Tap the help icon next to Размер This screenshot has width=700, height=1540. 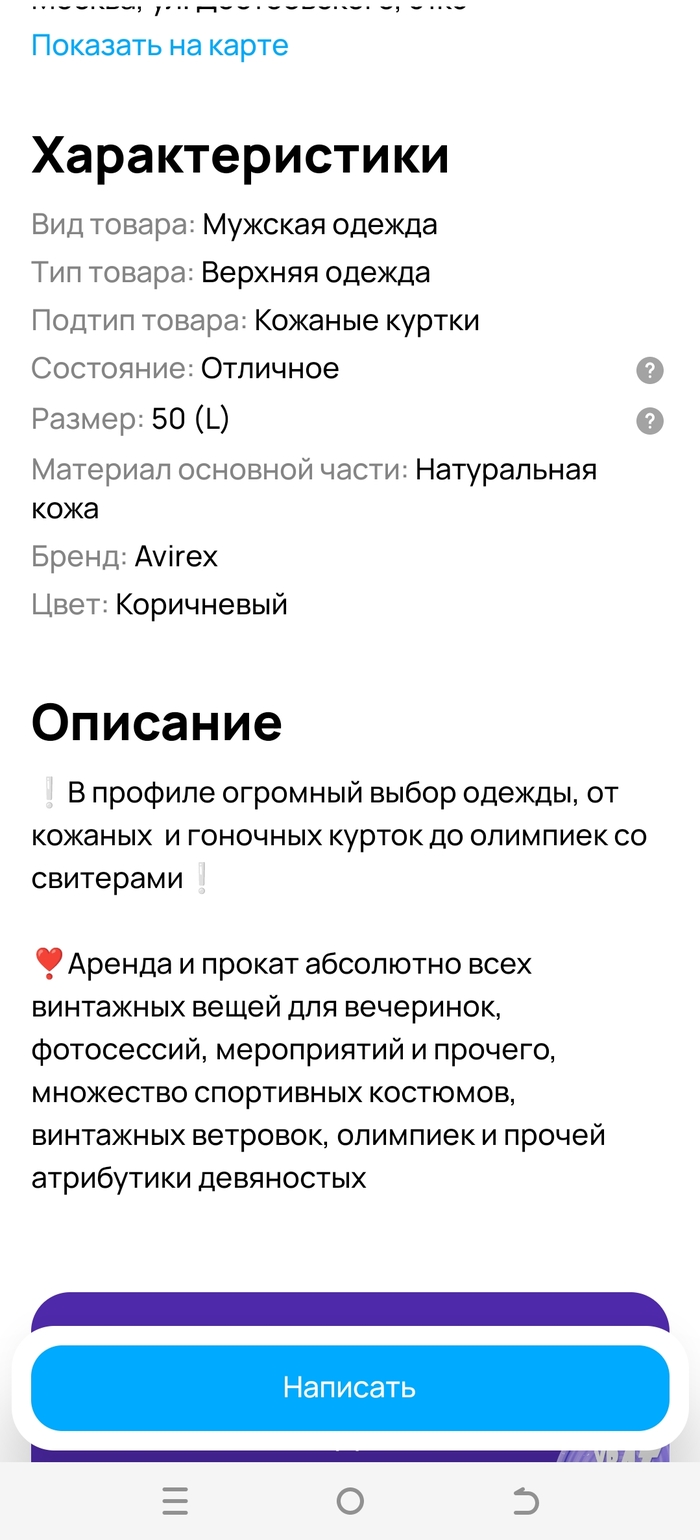click(649, 421)
